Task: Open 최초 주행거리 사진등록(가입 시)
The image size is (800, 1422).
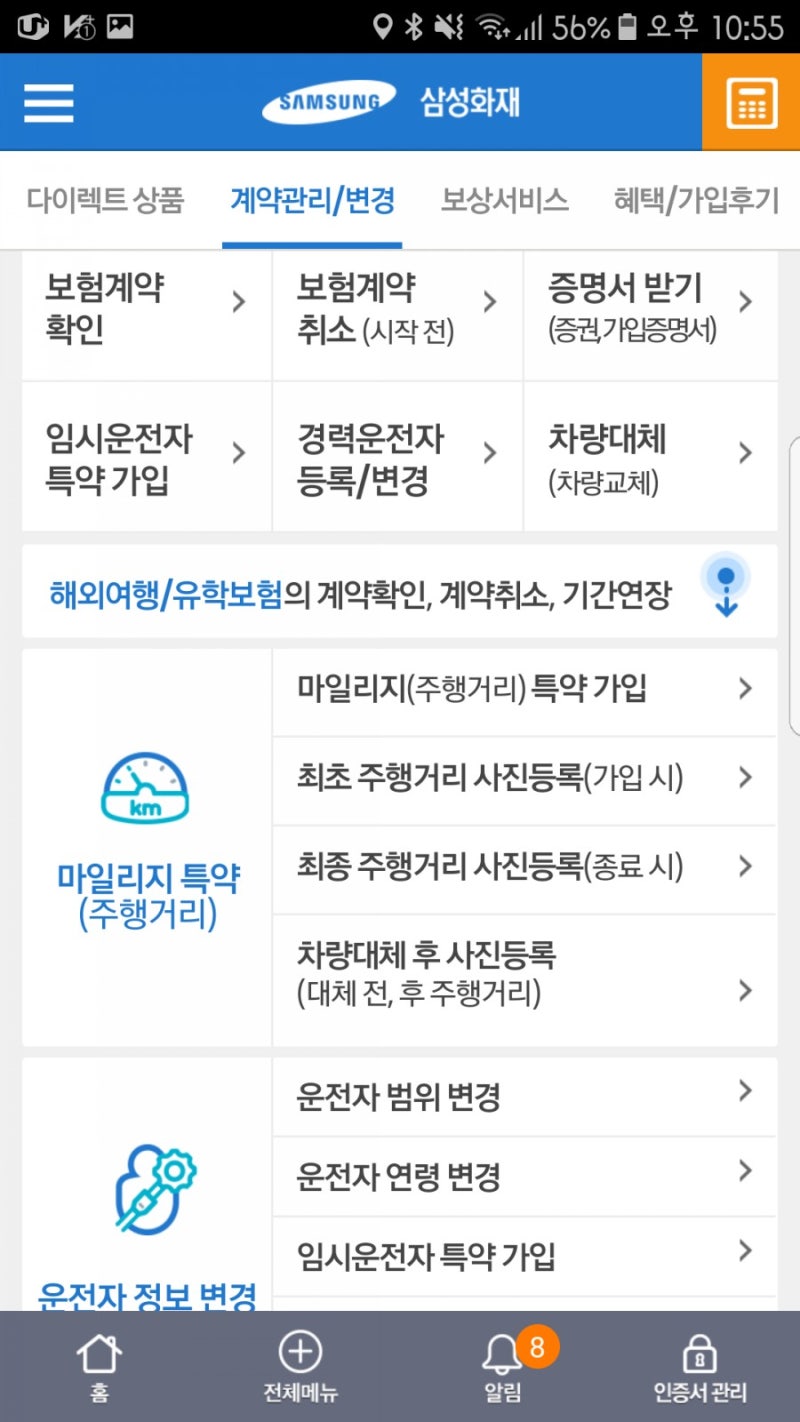Action: click(525, 781)
